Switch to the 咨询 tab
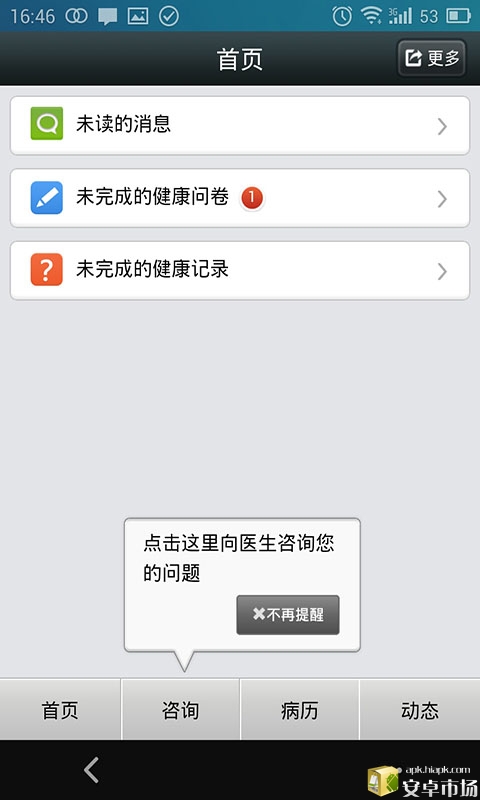This screenshot has width=480, height=800. [180, 710]
